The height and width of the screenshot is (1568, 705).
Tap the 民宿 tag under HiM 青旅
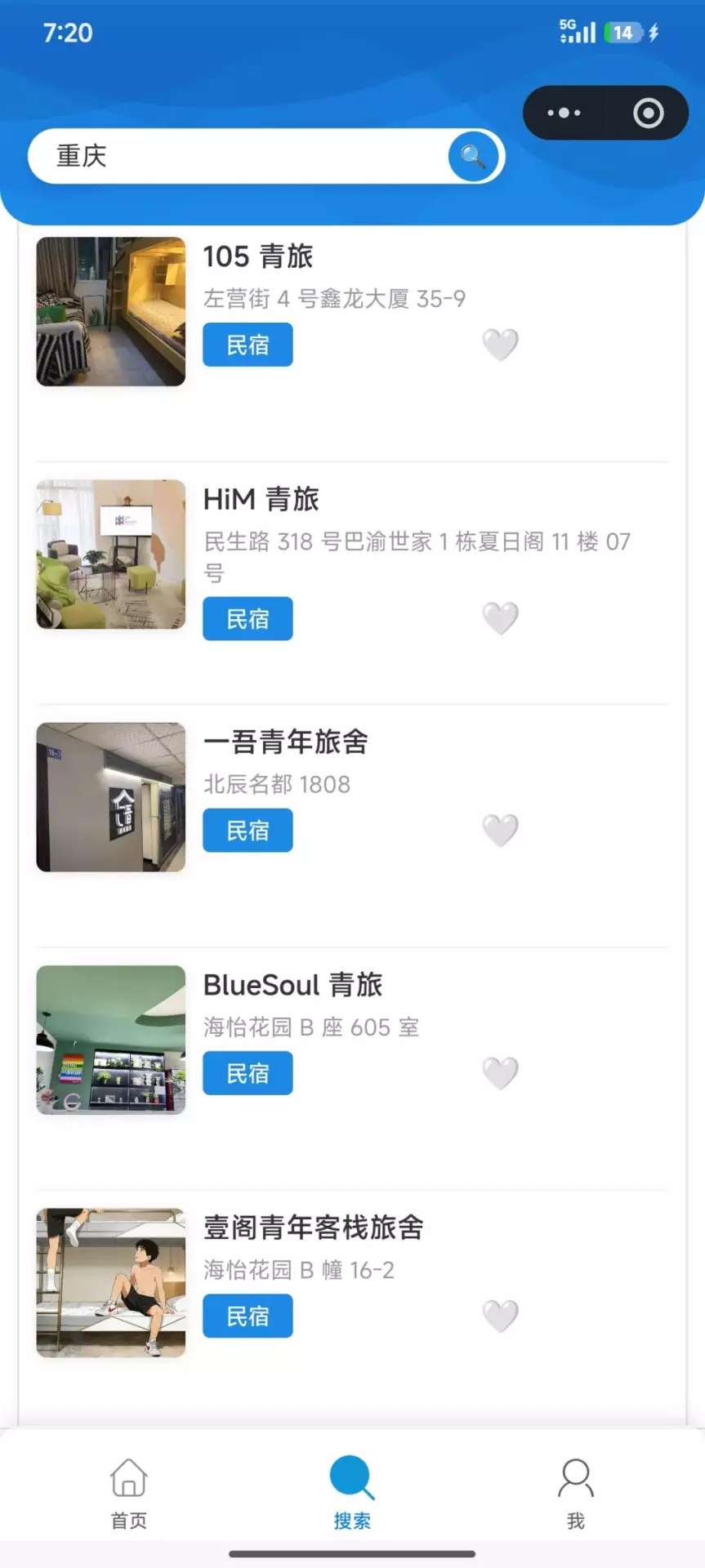coord(248,619)
